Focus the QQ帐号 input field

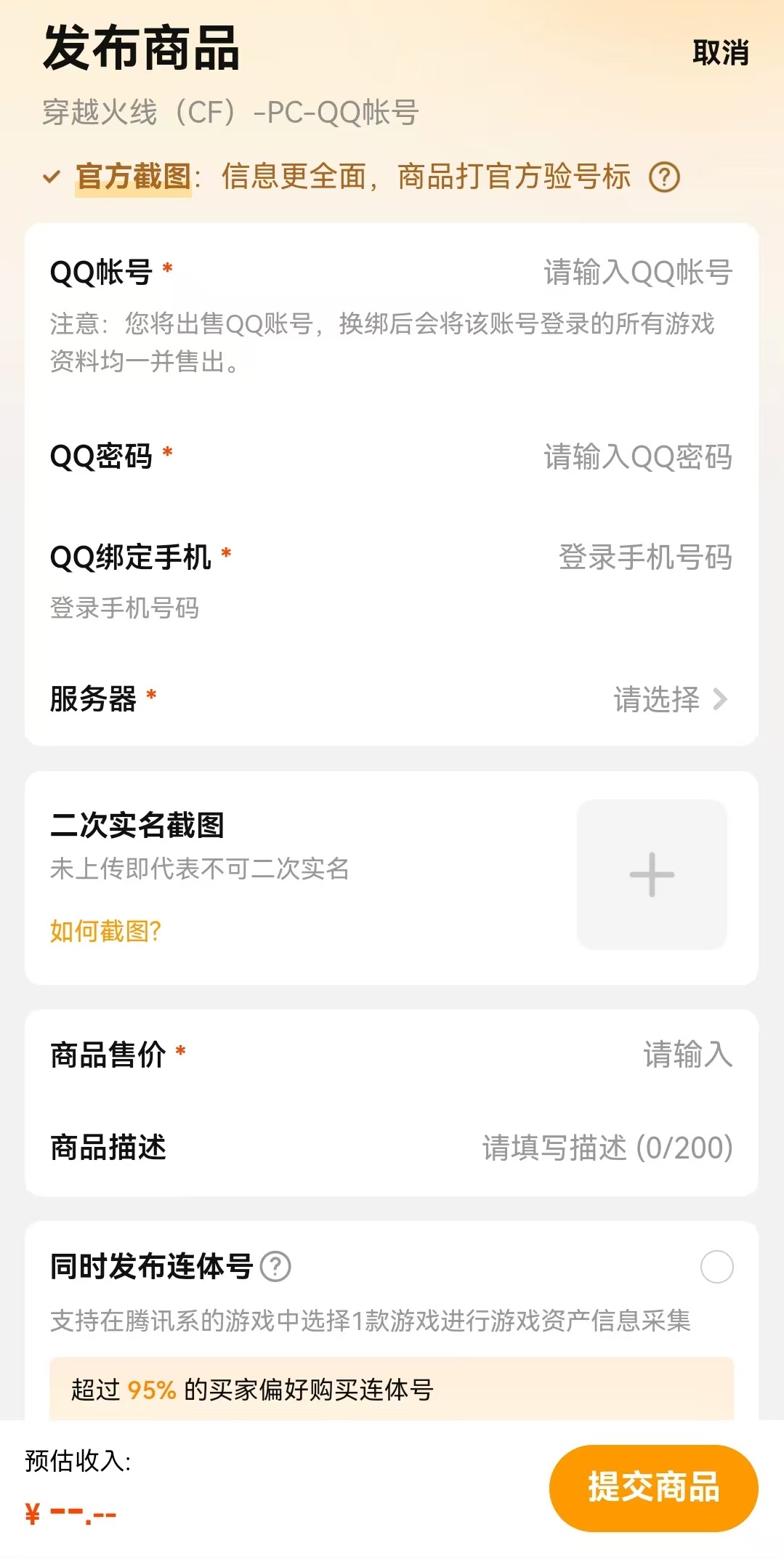637,273
